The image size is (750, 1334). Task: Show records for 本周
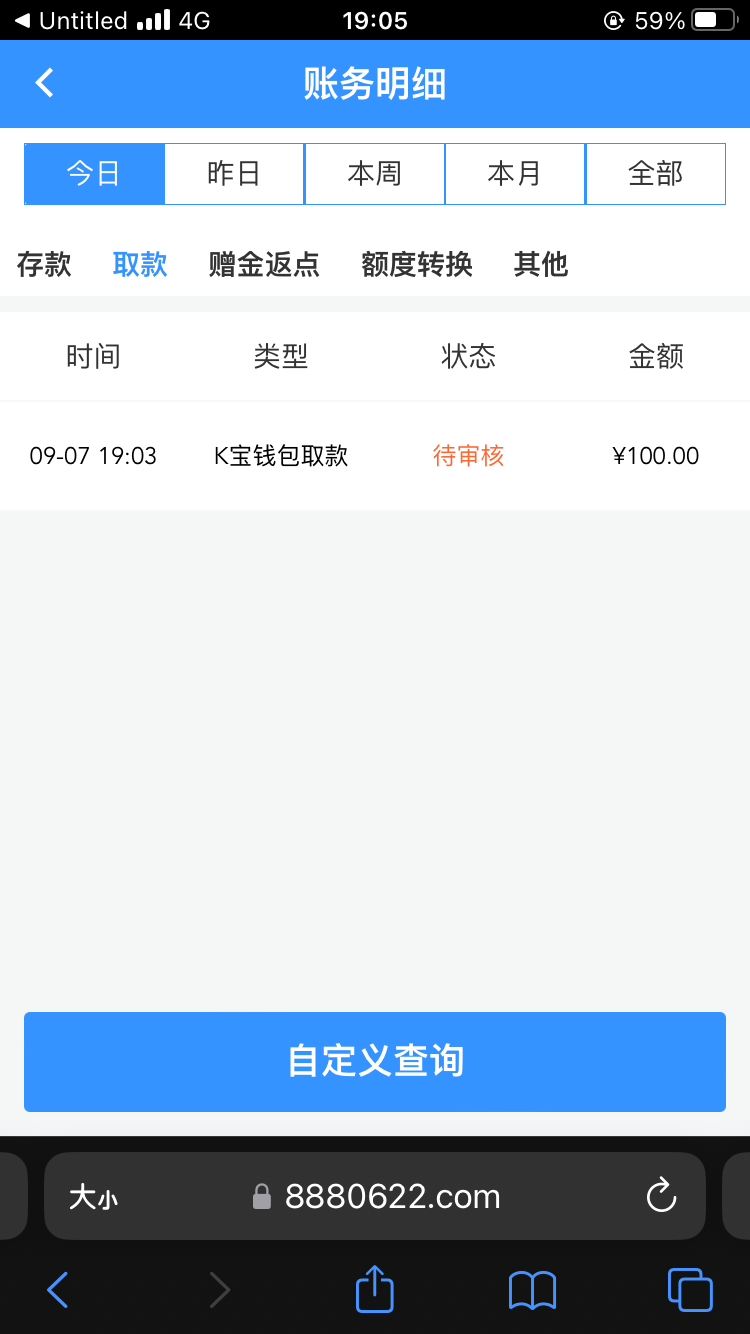pos(374,174)
